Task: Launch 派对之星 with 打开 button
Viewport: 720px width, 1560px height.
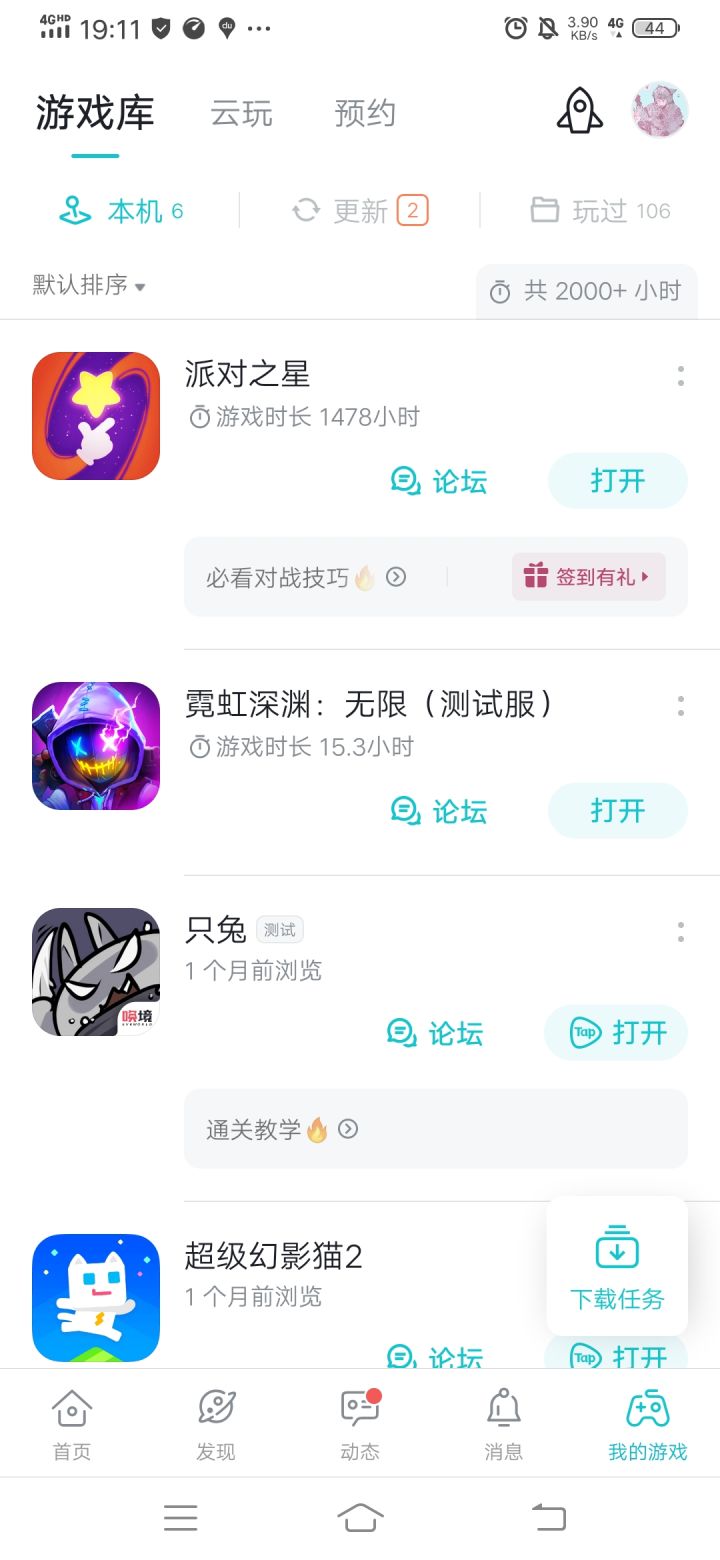Action: coord(617,481)
